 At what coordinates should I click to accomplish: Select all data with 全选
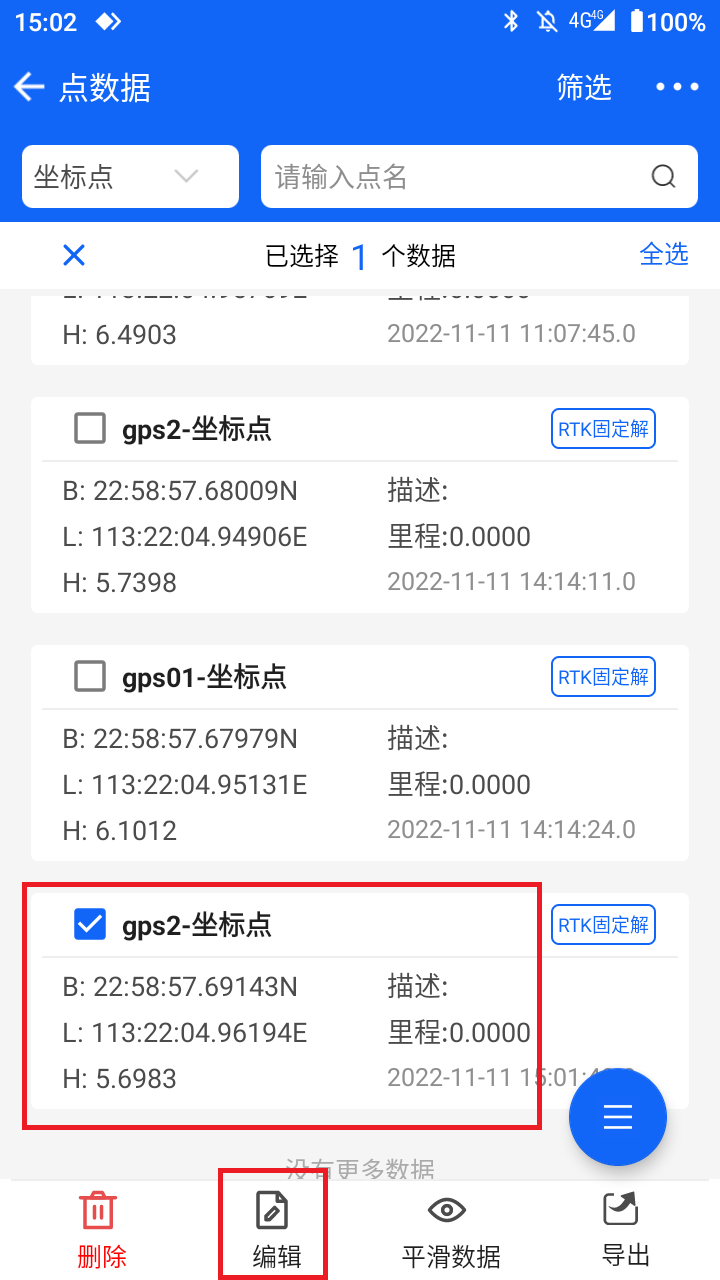click(664, 254)
